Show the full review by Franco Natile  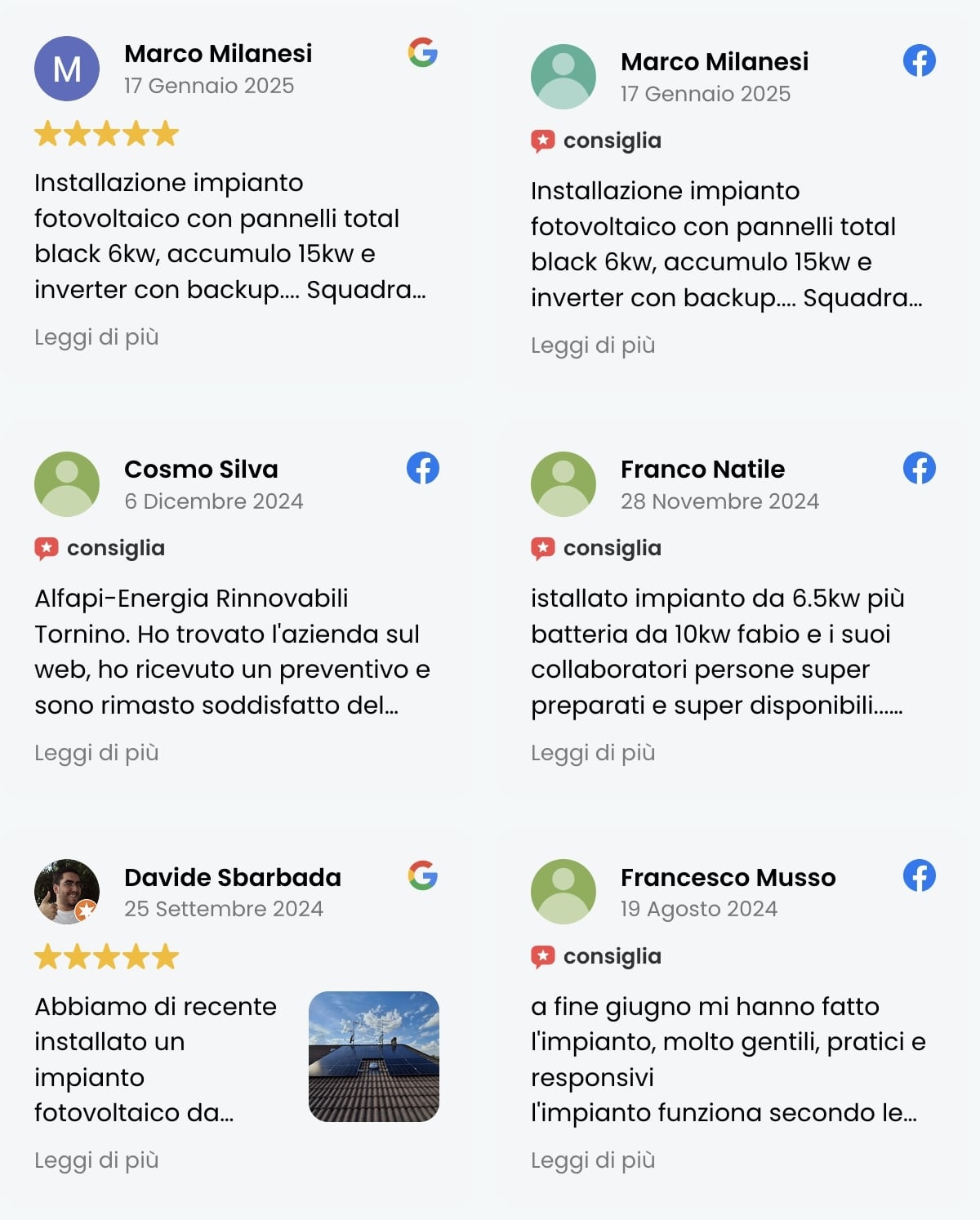coord(593,753)
